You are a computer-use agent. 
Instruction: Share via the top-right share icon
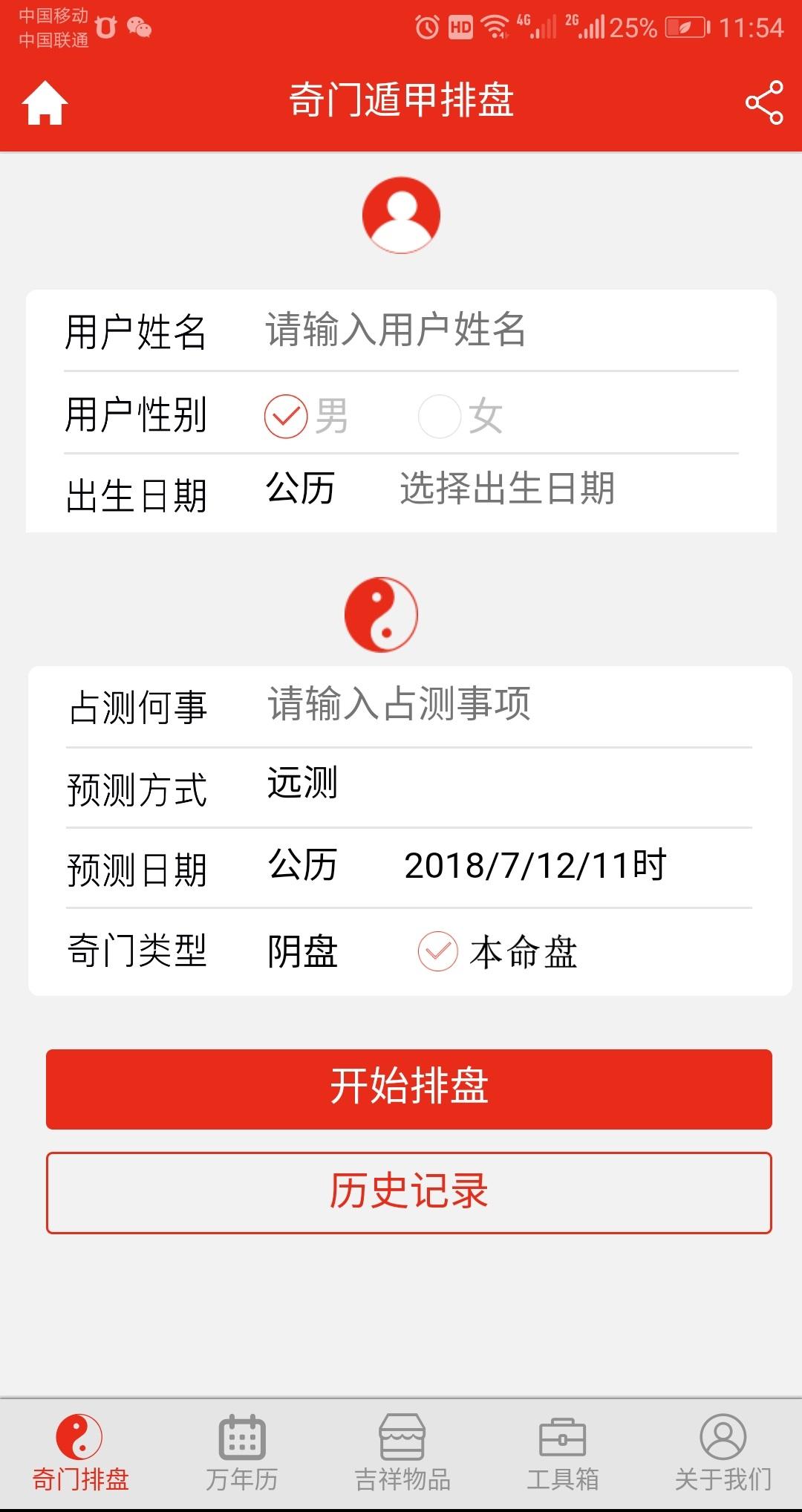tap(764, 102)
